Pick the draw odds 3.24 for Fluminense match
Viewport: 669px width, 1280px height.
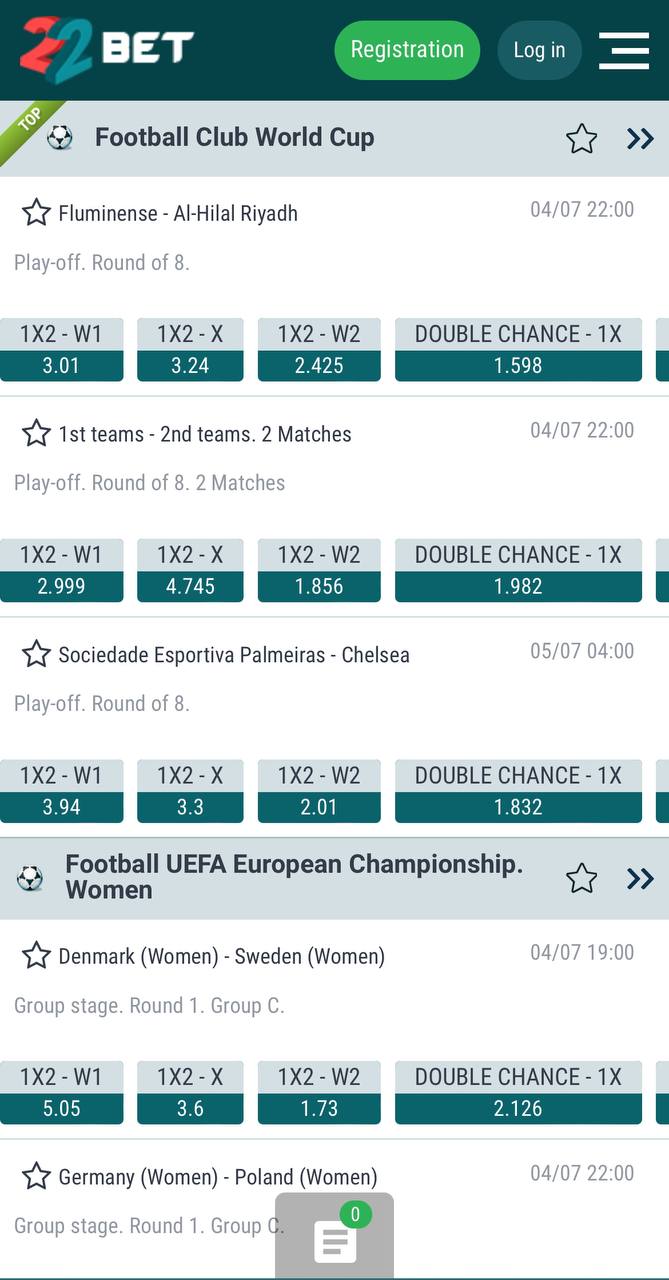coord(190,349)
